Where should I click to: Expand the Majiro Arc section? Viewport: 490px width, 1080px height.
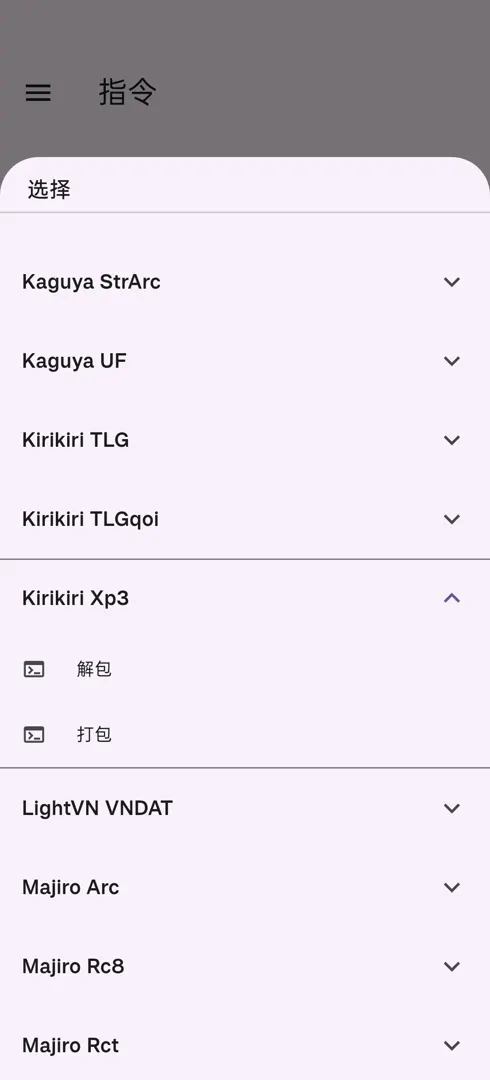pos(245,887)
